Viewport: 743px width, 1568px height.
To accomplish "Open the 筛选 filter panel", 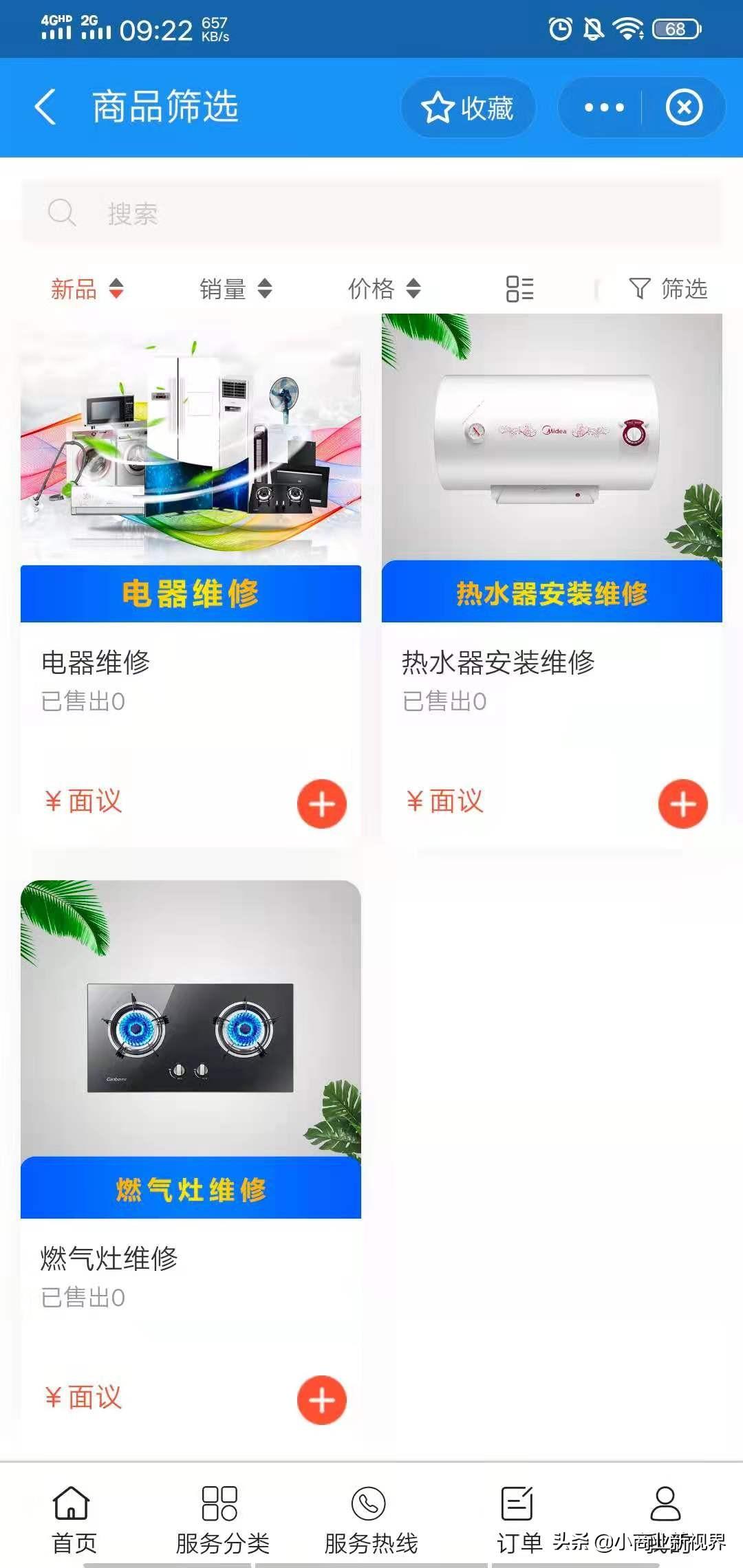I will [x=667, y=289].
